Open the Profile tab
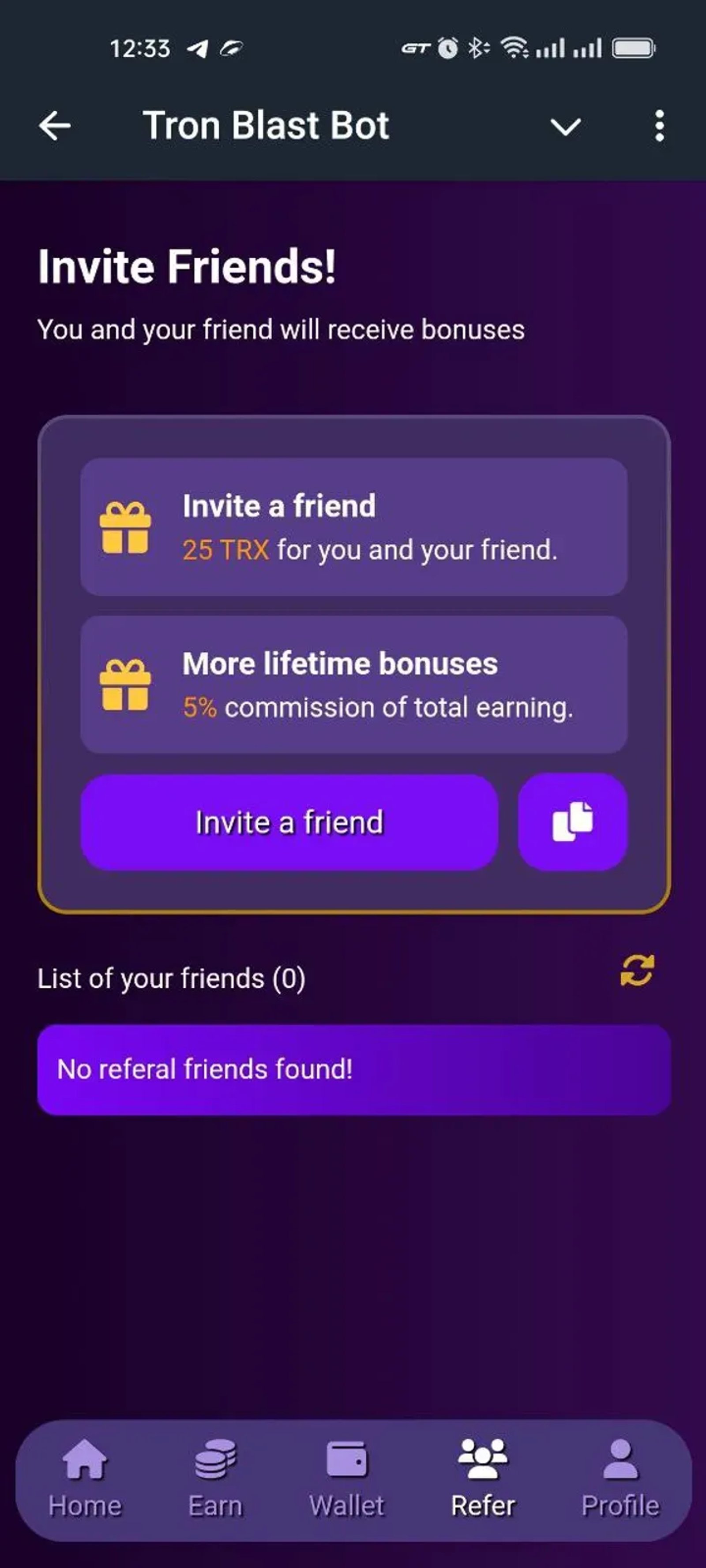Image resolution: width=706 pixels, height=1568 pixels. click(x=620, y=1479)
